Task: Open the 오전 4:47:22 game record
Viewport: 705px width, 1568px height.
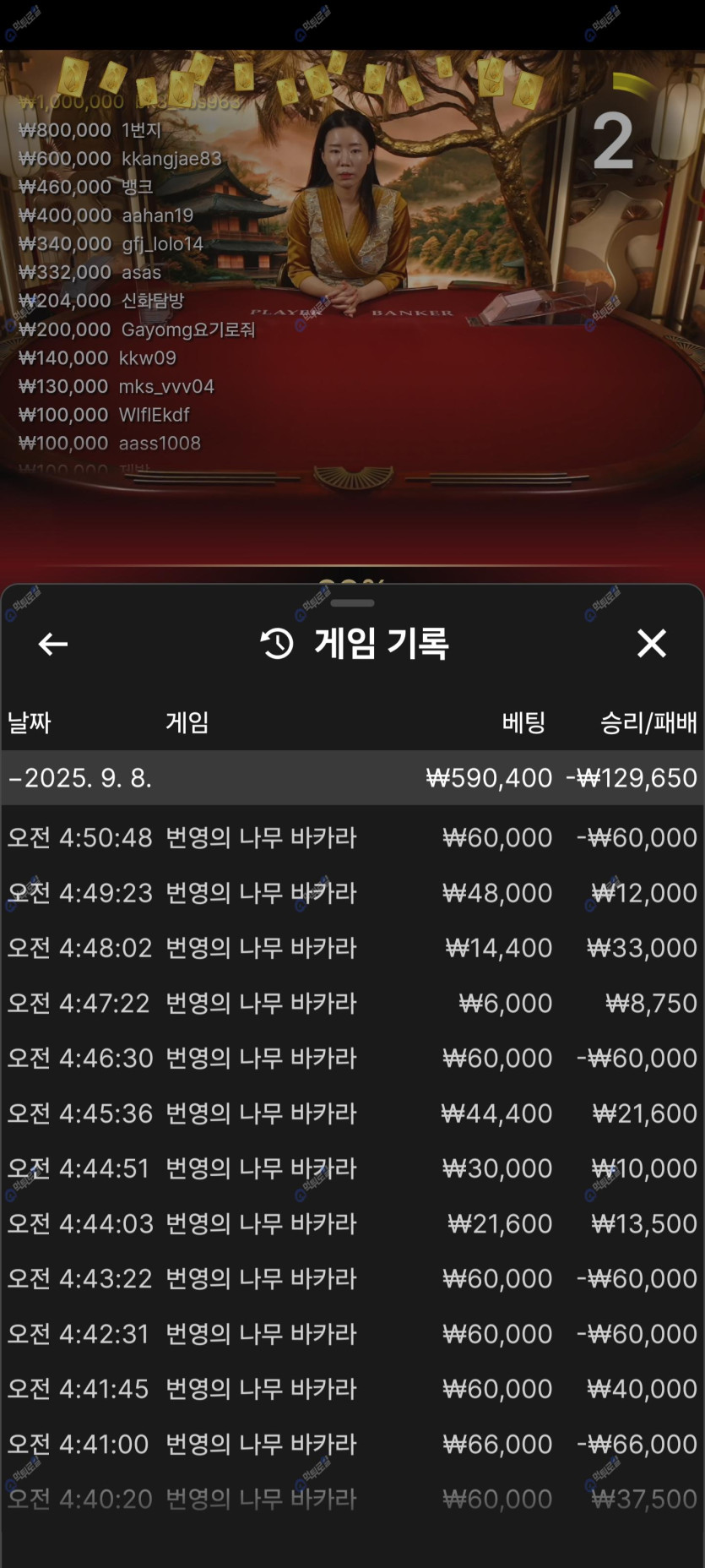Action: (352, 1004)
